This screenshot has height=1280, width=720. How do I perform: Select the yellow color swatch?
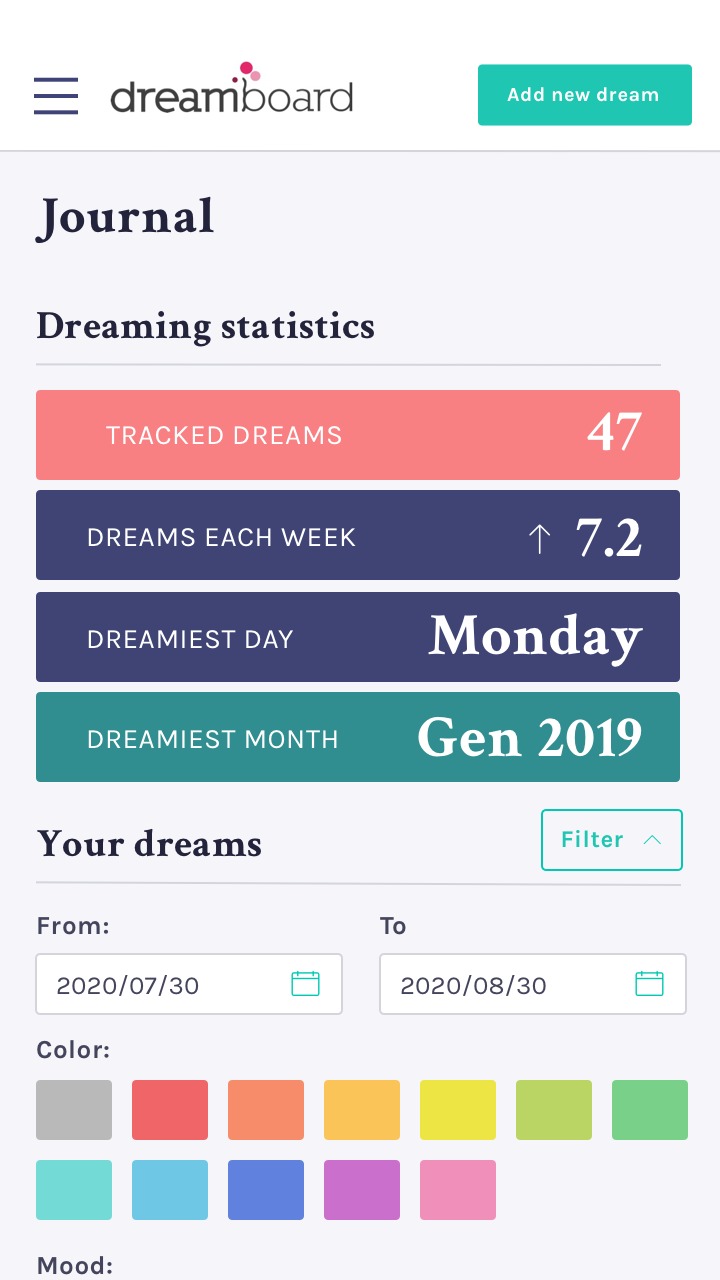coord(458,1110)
